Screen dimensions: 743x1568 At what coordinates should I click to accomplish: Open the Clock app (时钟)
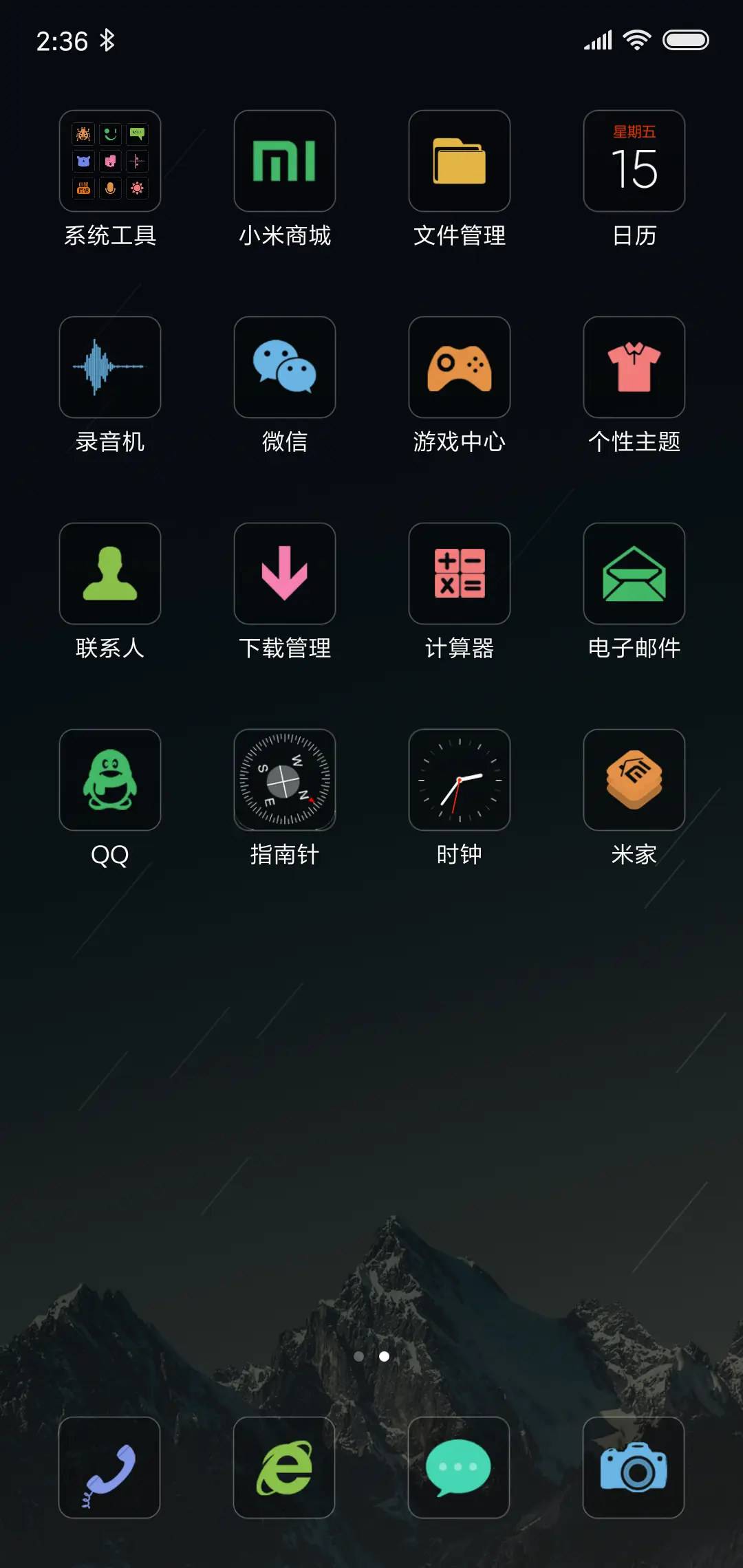[x=459, y=780]
